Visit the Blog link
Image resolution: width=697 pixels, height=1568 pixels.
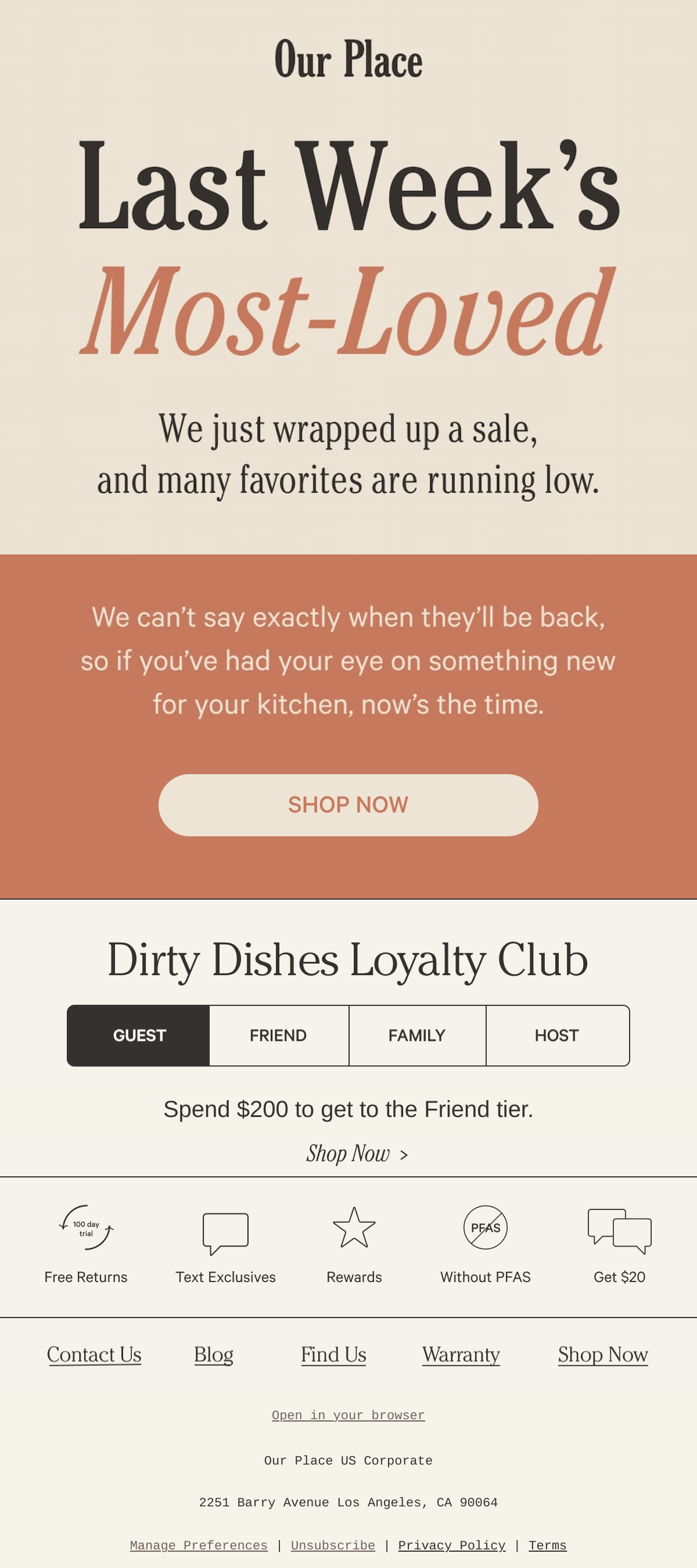214,1354
